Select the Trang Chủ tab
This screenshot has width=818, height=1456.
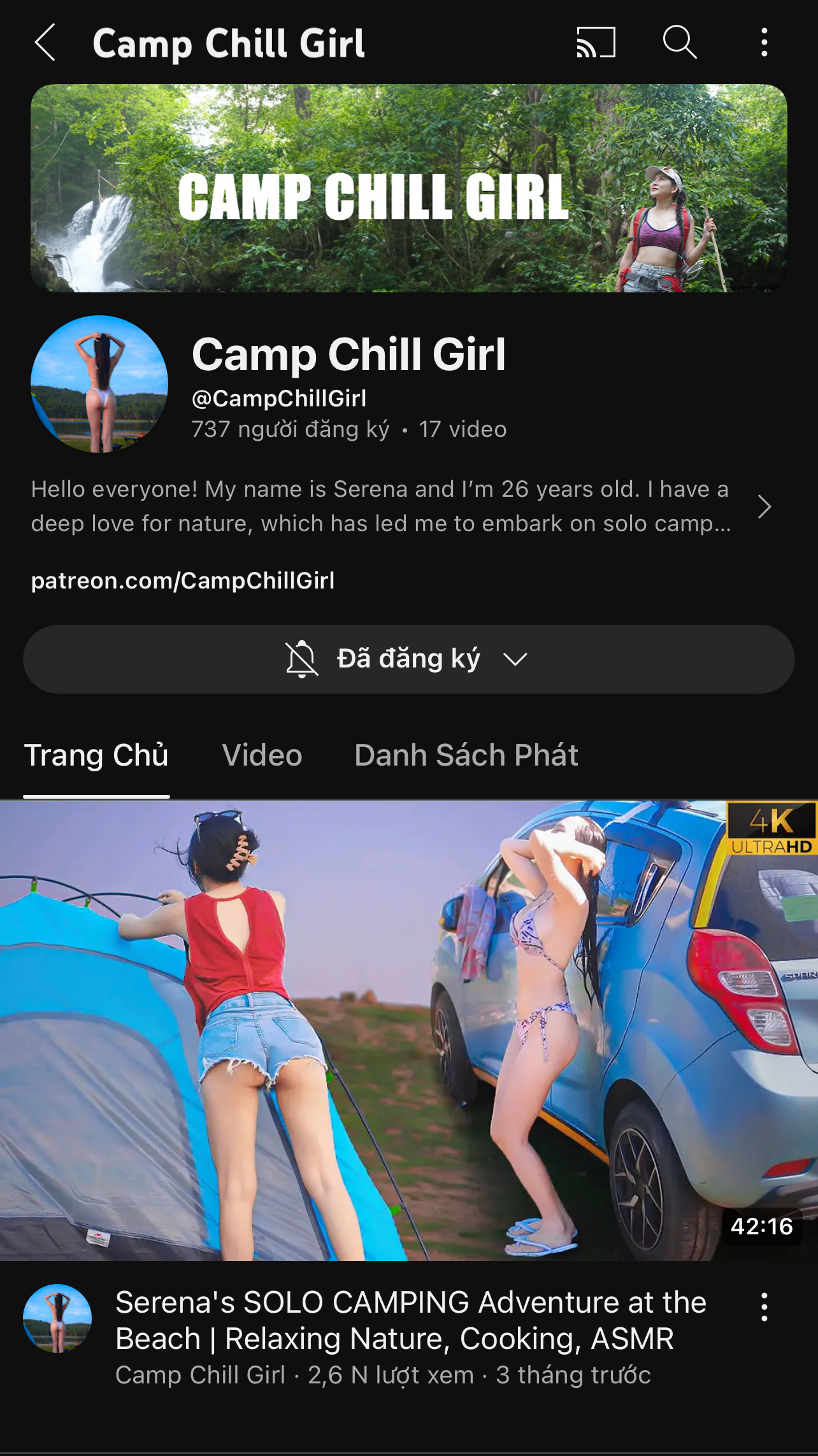(x=96, y=755)
